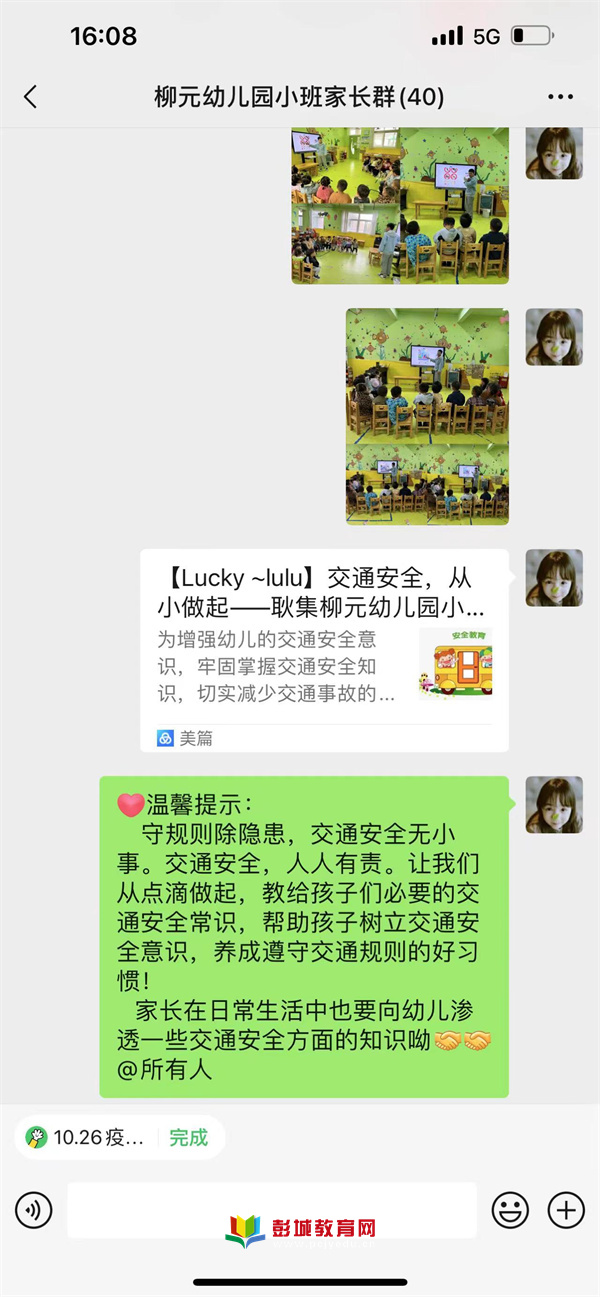This screenshot has height=1297, width=600.
Task: Open the chat info three-dot menu
Action: coord(561,97)
